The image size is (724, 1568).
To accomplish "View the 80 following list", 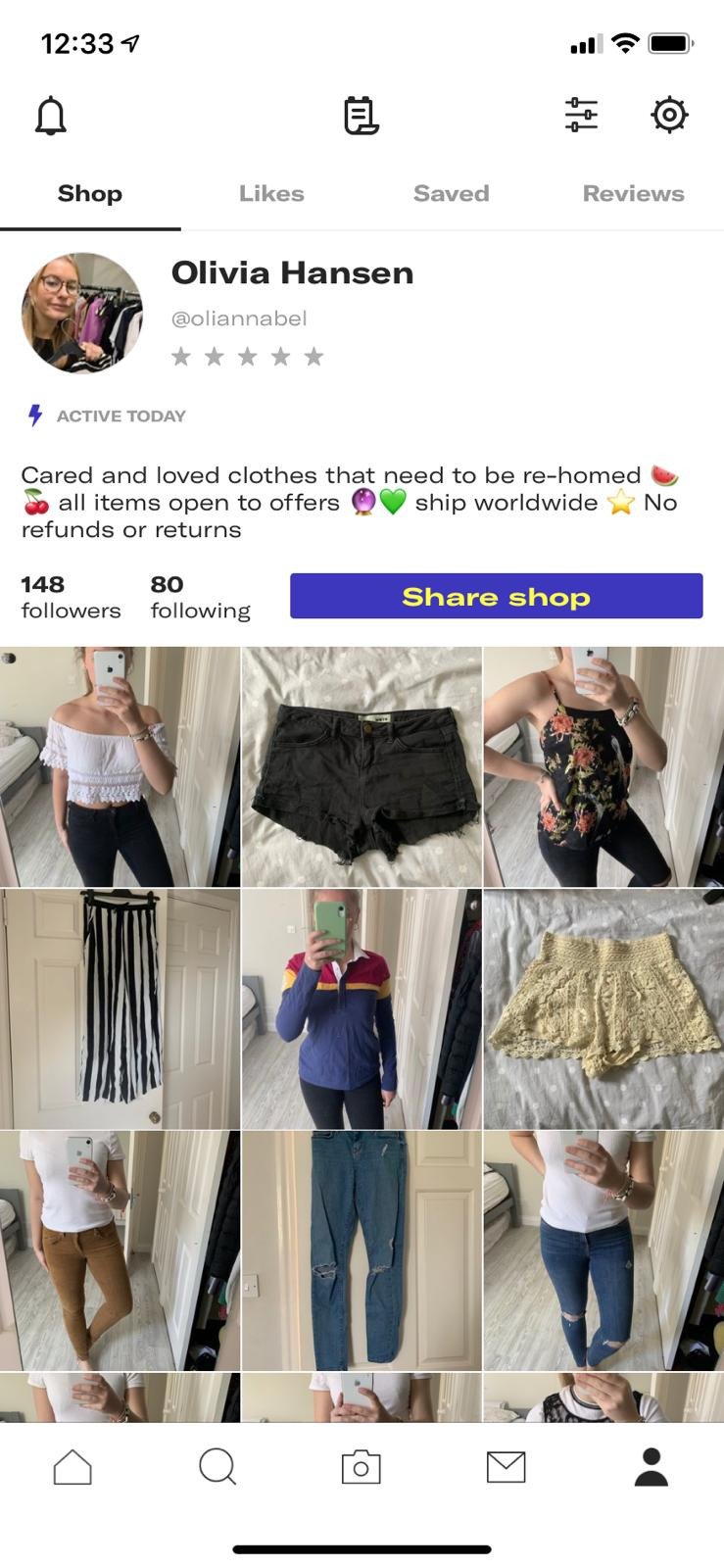I will [200, 597].
